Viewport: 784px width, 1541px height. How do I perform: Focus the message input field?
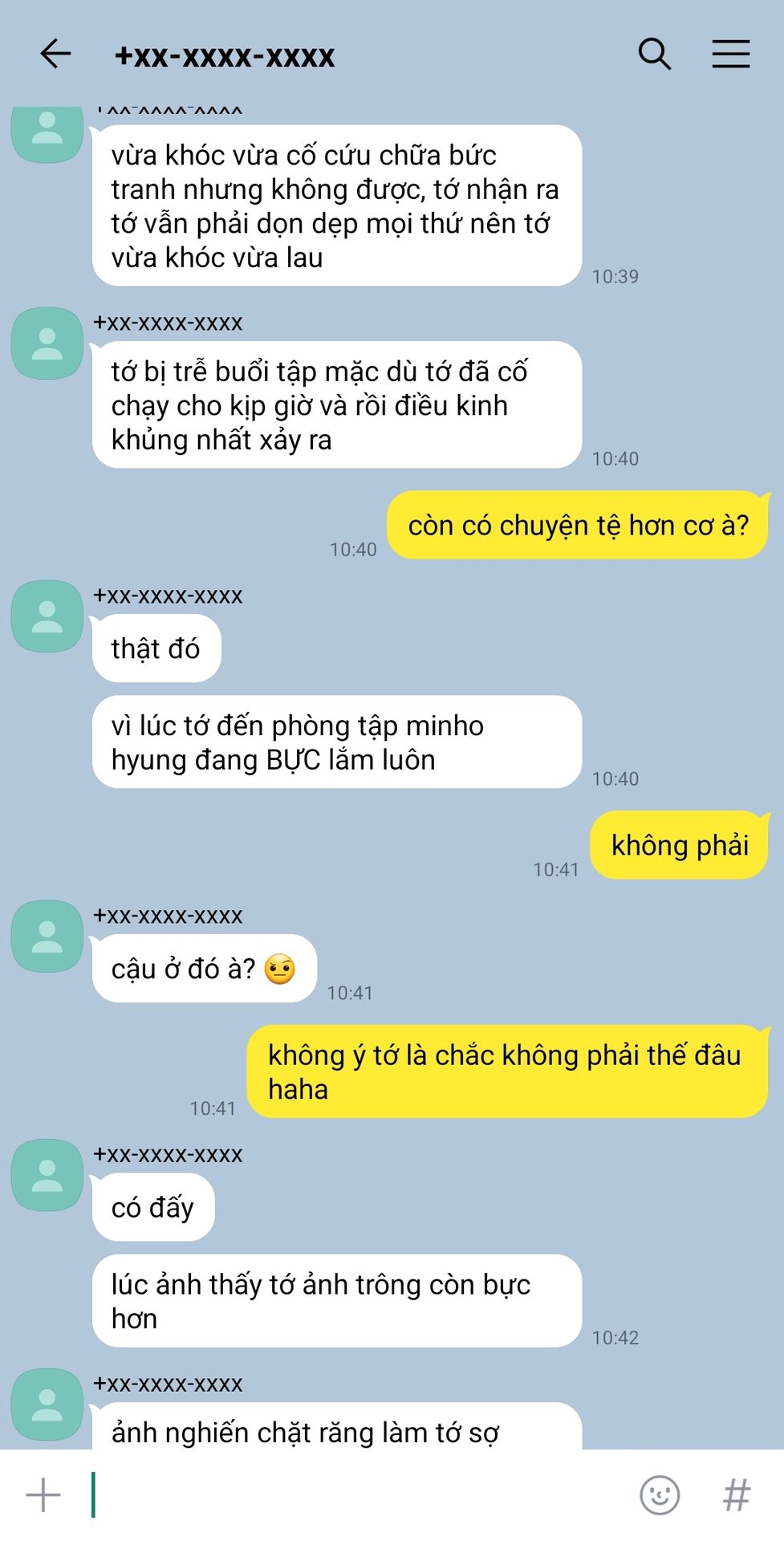tap(361, 1494)
